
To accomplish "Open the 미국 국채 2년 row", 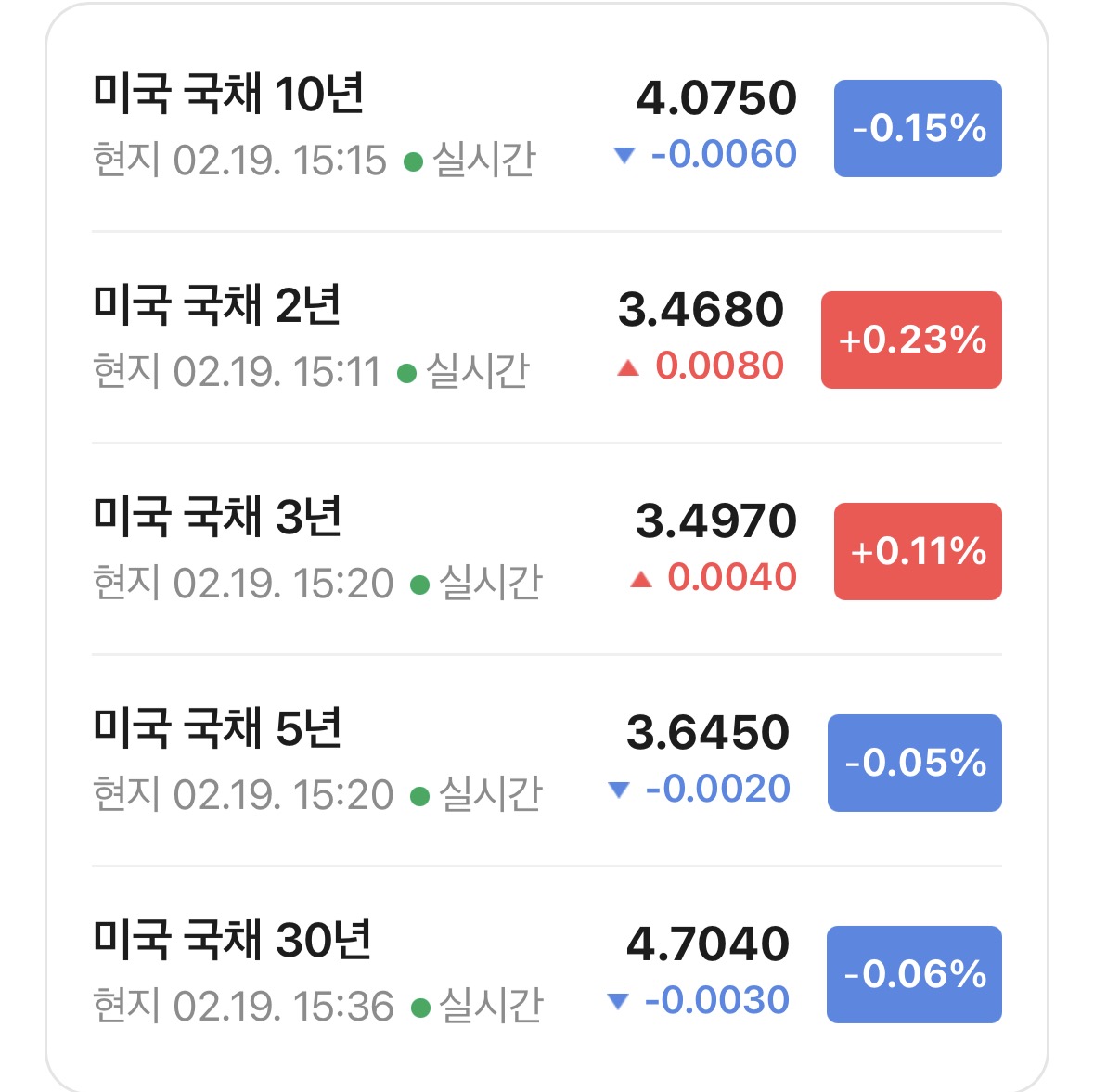I will tap(547, 339).
